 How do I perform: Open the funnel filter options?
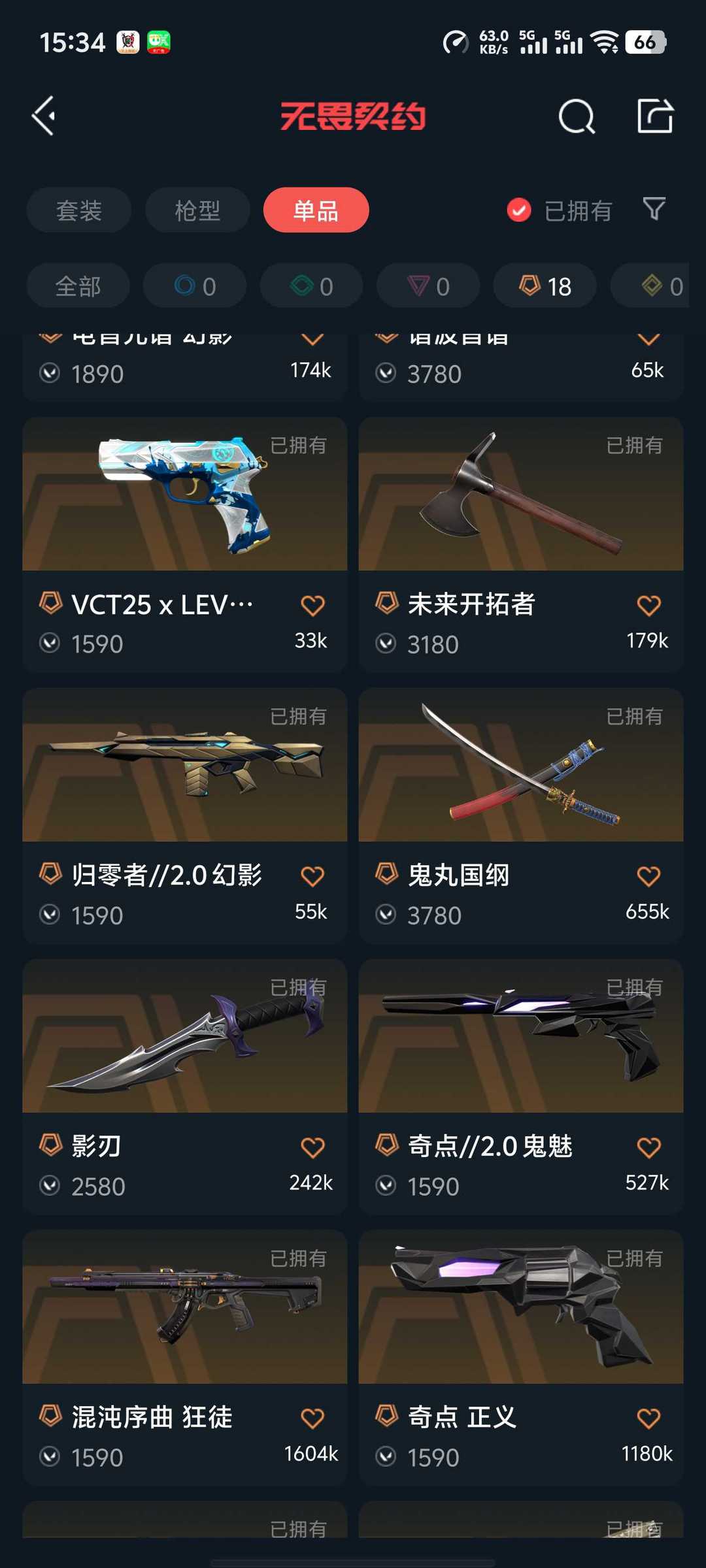click(x=654, y=209)
